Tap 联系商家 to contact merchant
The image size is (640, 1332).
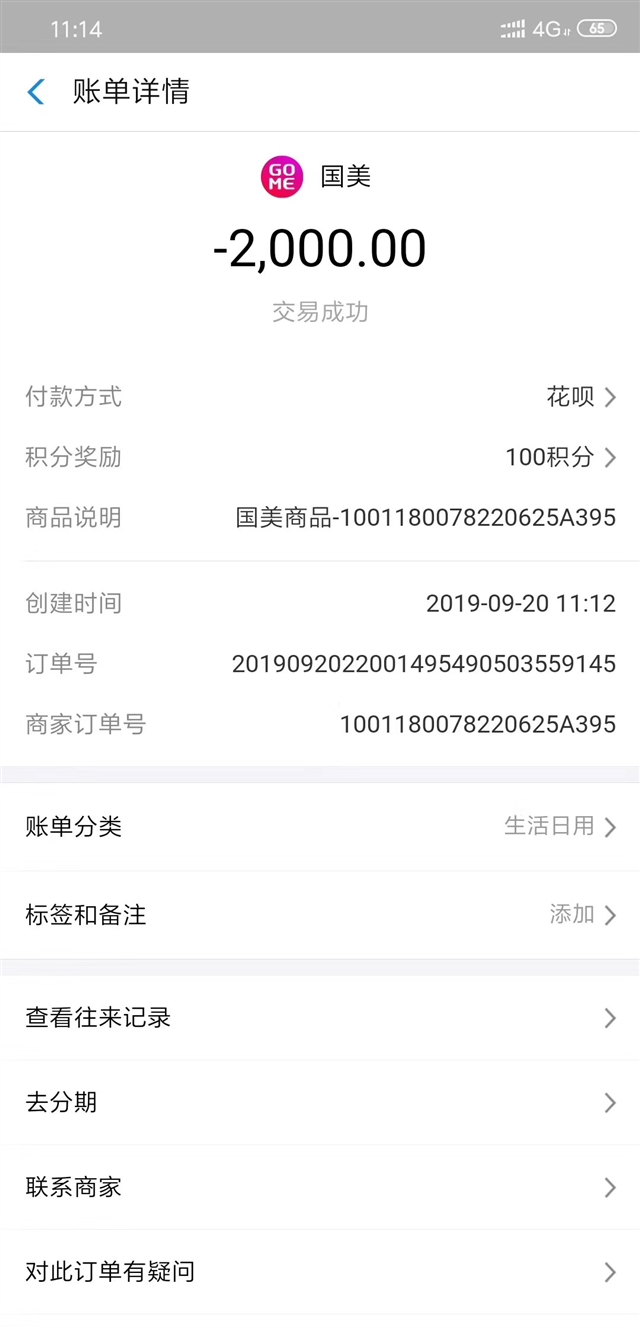(320, 1187)
